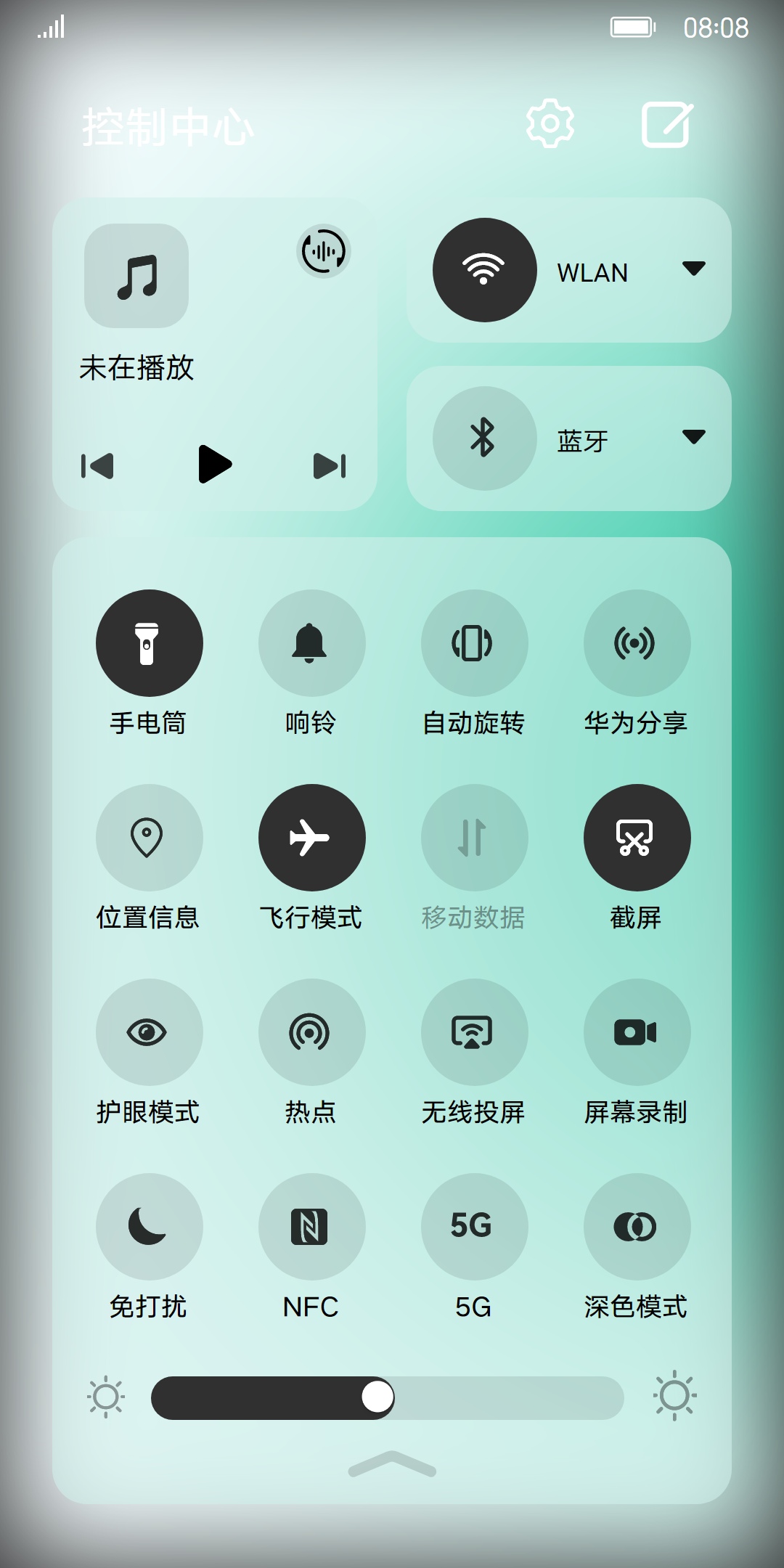Tap the edit shortcuts icon
The height and width of the screenshot is (1568, 784).
(x=666, y=125)
